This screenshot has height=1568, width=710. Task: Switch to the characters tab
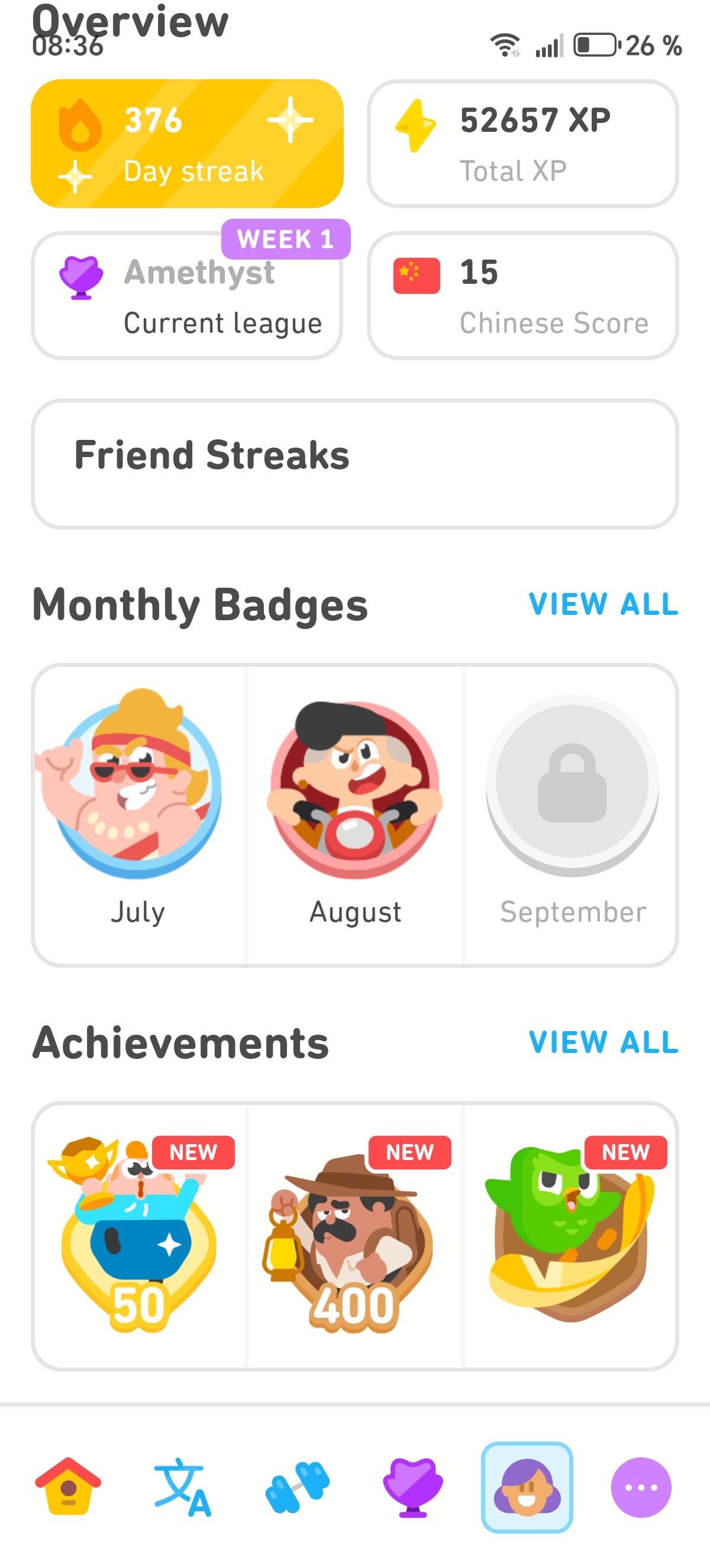pos(183,1486)
